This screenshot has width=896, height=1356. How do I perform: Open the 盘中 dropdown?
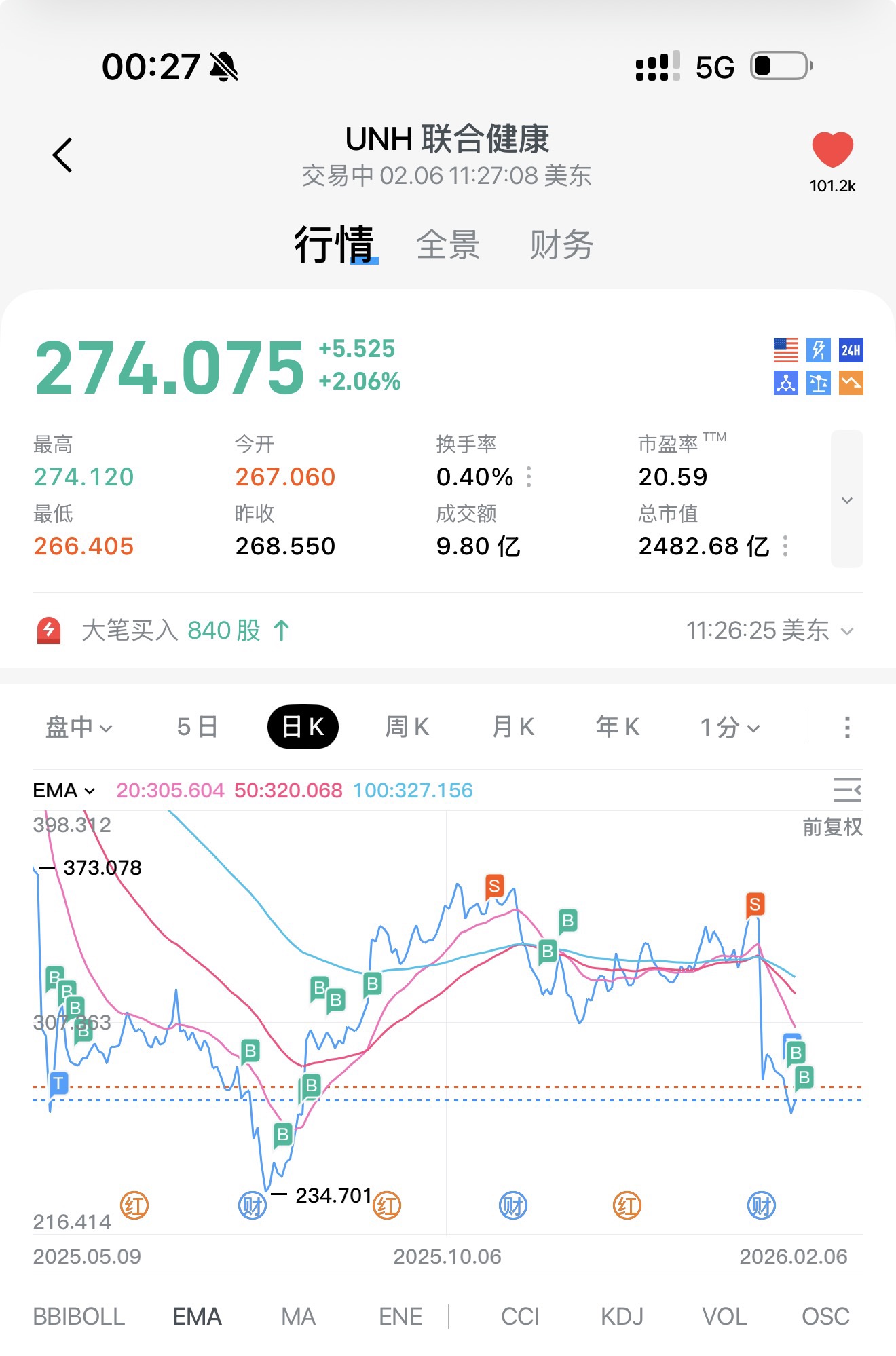(x=79, y=728)
